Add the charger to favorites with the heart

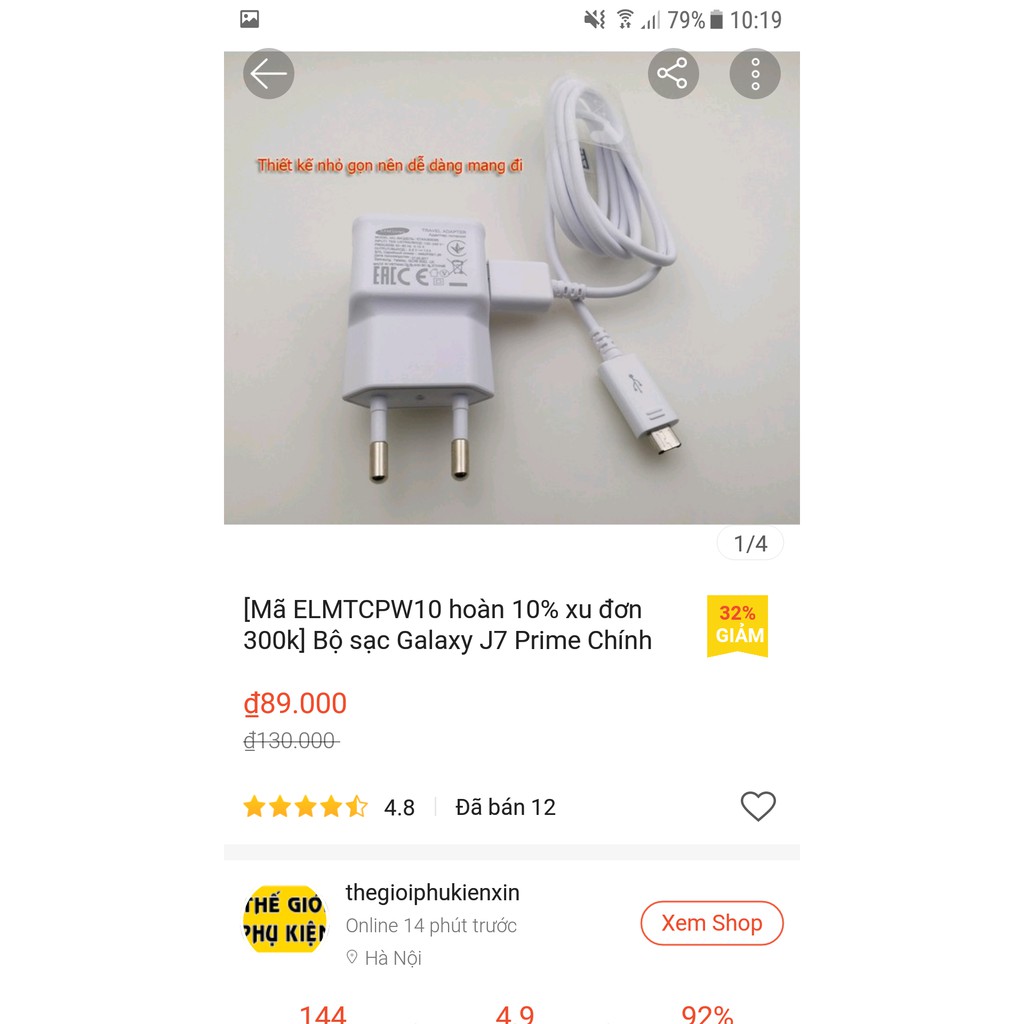(758, 806)
